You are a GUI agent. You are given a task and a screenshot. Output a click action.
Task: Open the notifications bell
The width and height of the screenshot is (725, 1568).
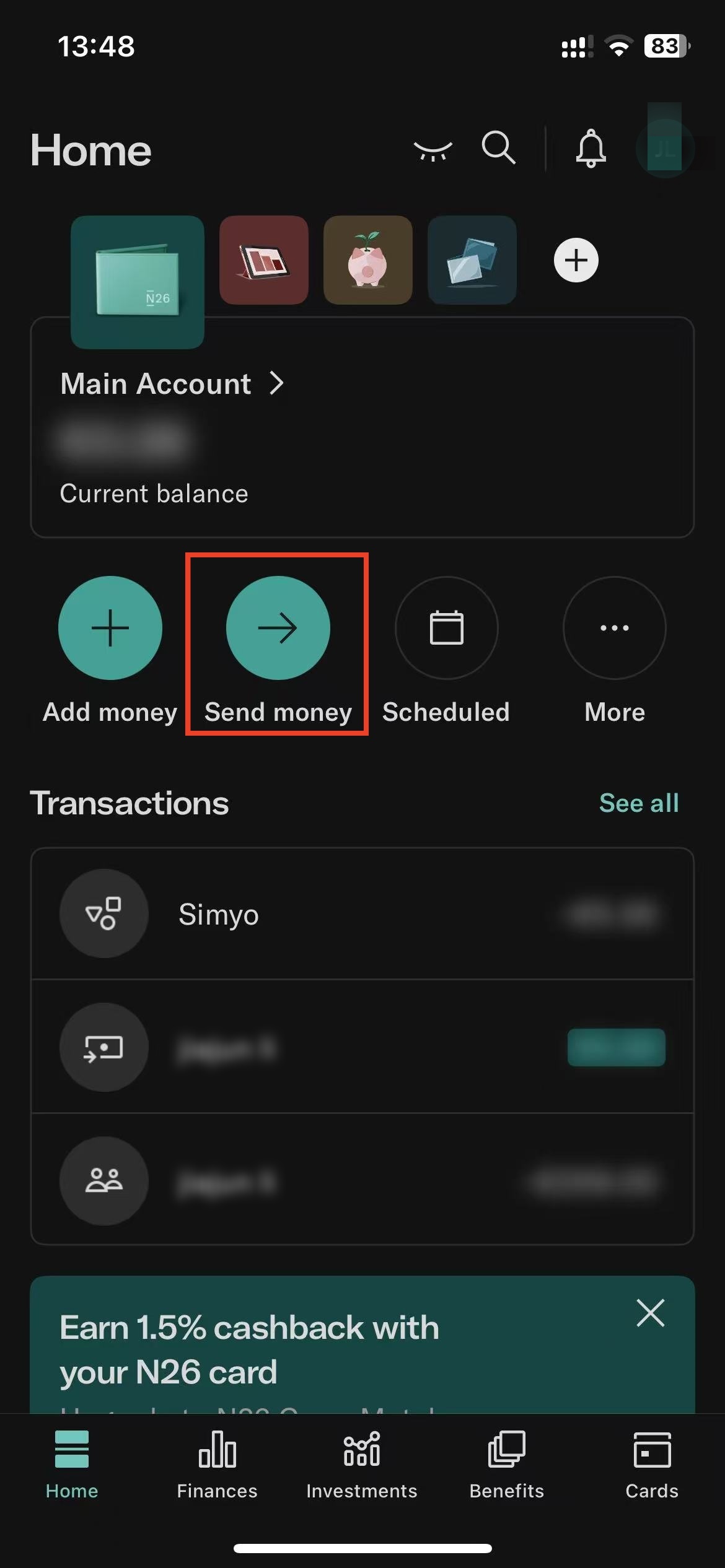point(591,149)
